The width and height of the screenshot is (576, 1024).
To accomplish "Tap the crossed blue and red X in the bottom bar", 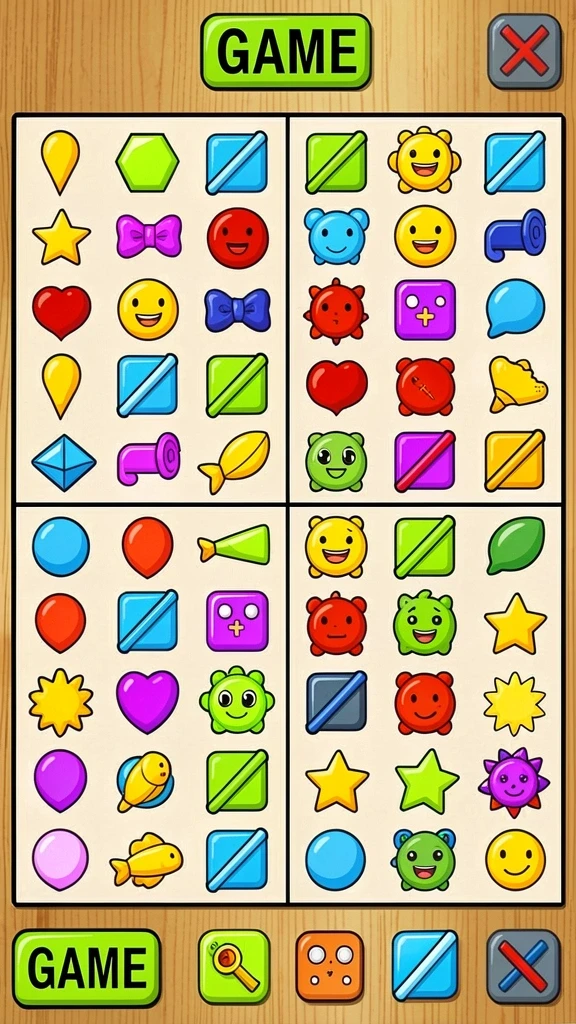I will [x=524, y=967].
